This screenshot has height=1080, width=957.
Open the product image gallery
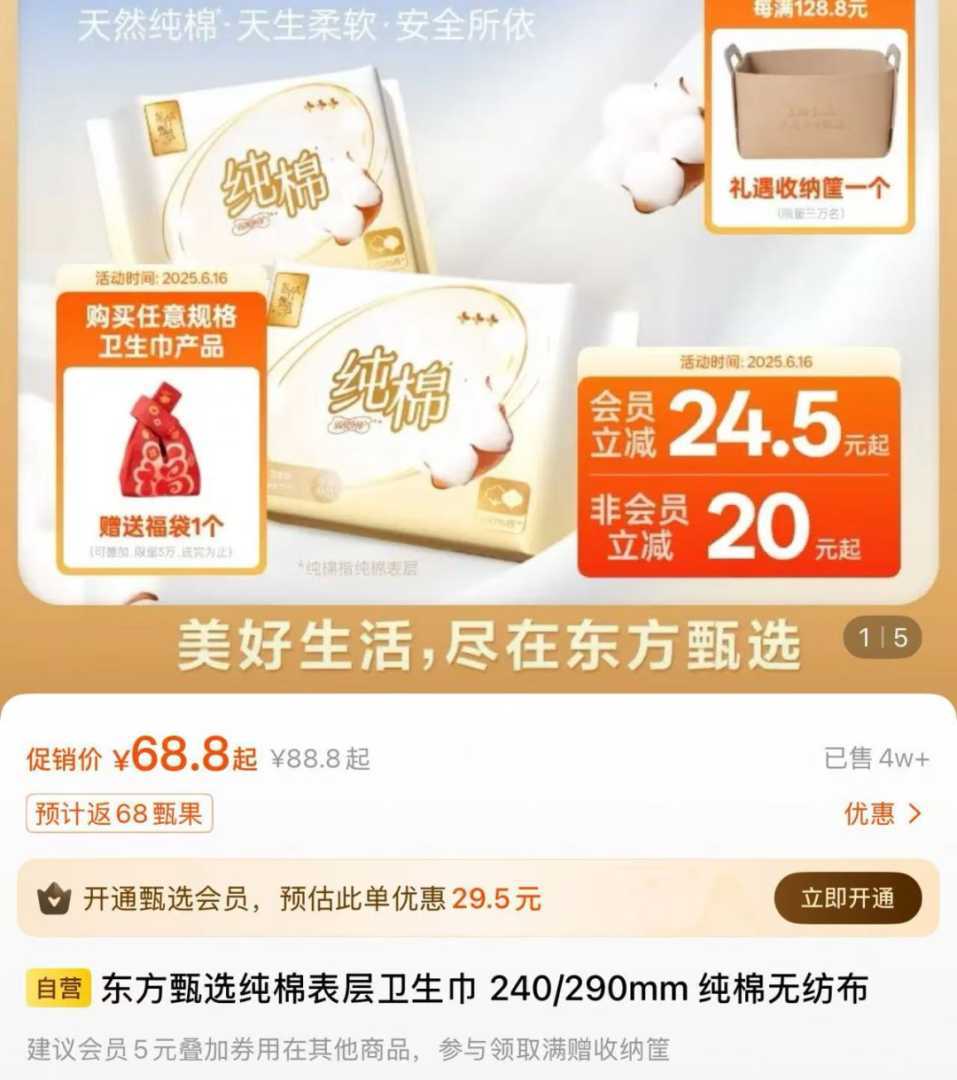pos(478,330)
